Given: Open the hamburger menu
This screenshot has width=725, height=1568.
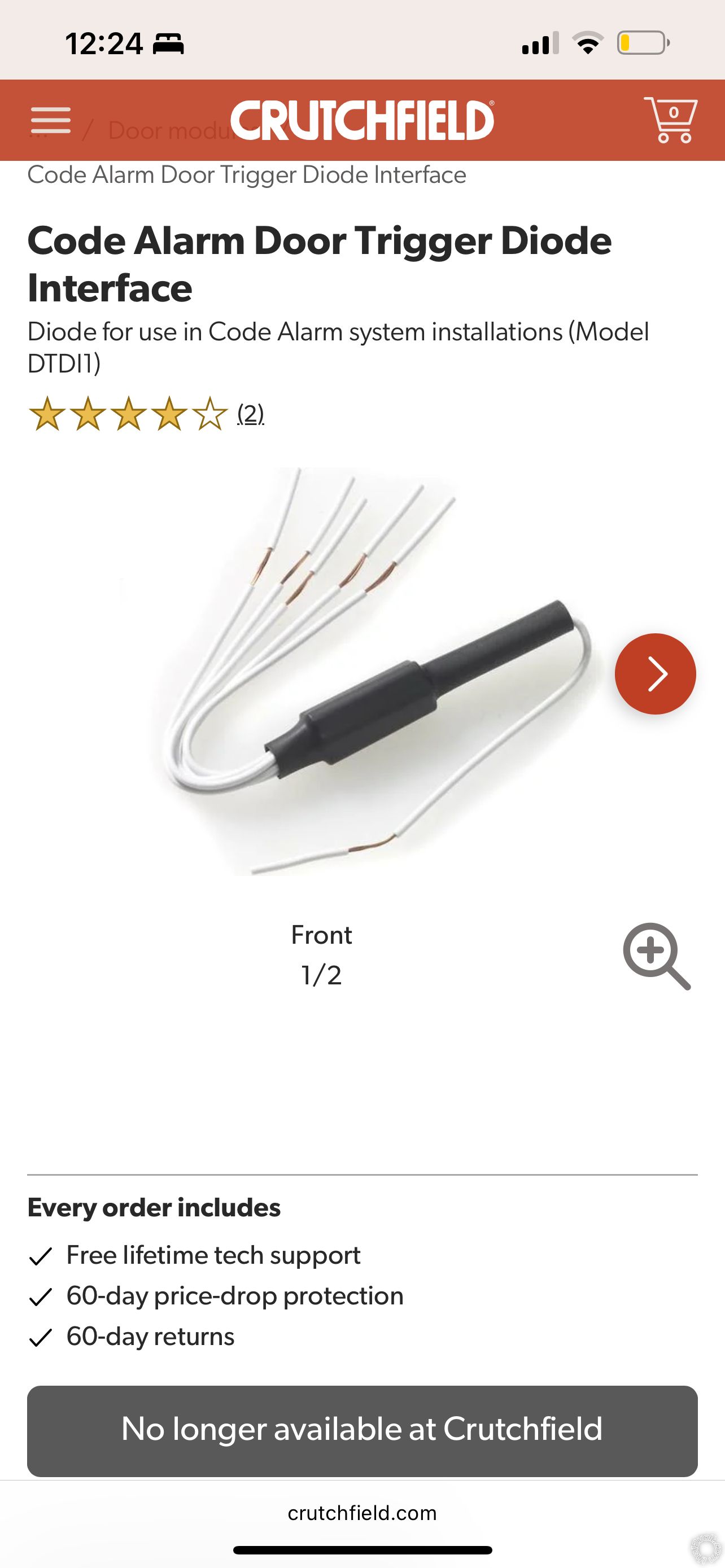Looking at the screenshot, I should pos(51,120).
